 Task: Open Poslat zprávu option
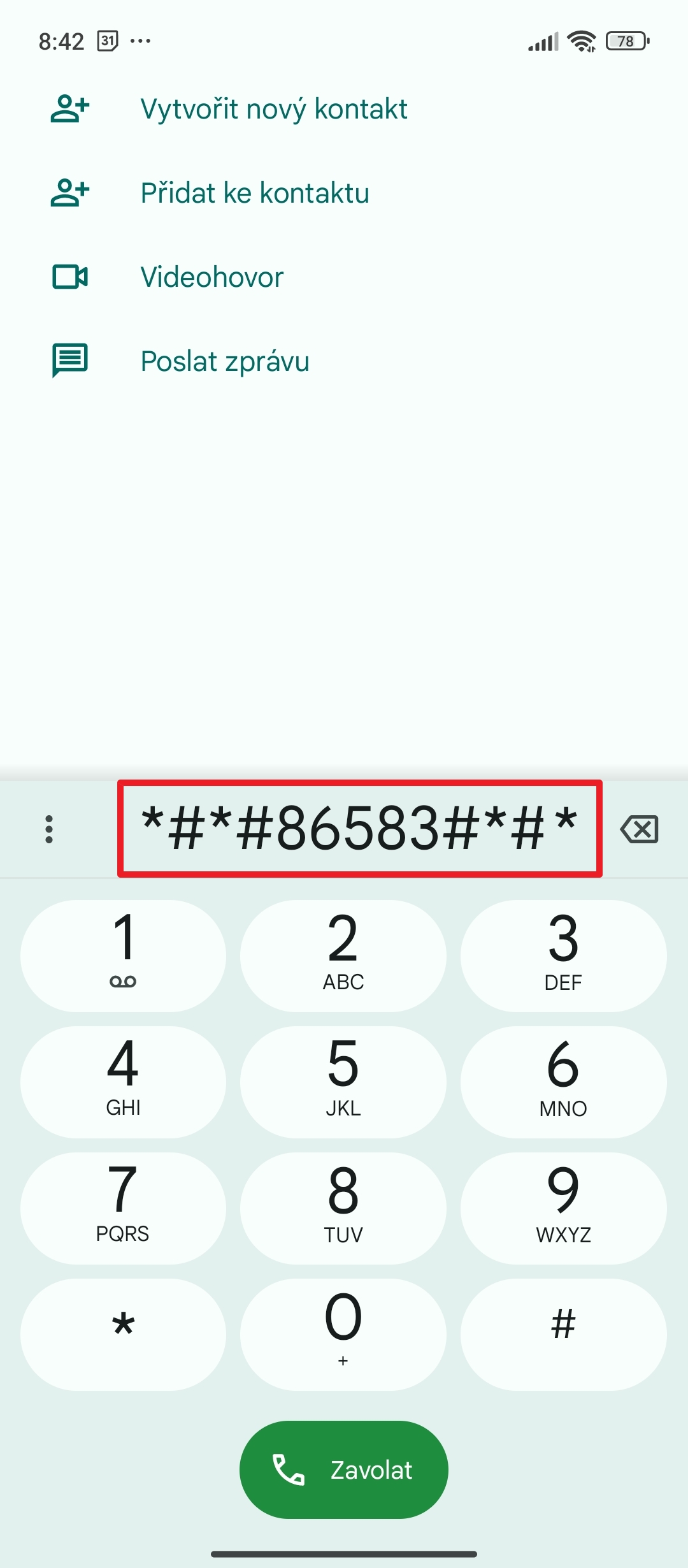(344, 361)
